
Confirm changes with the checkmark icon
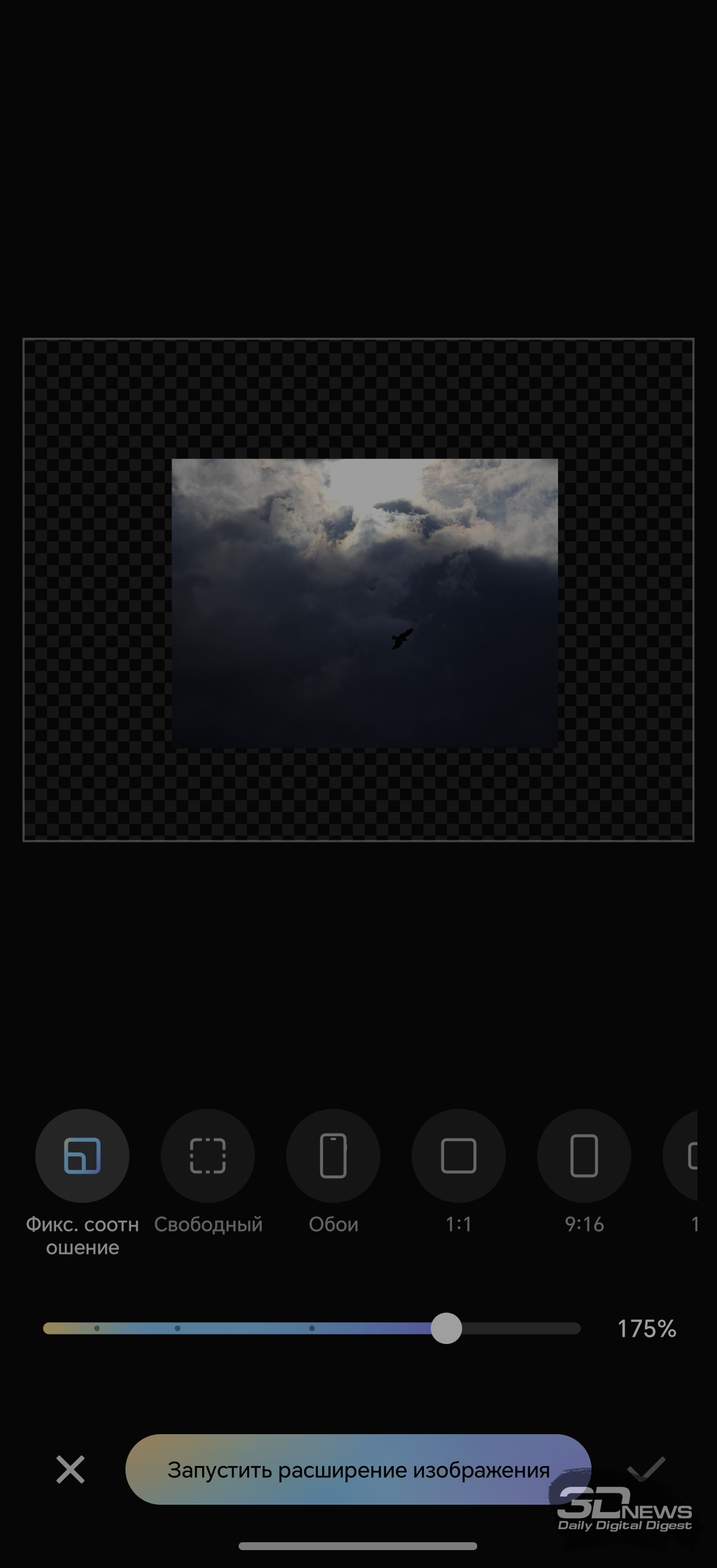point(646,1469)
